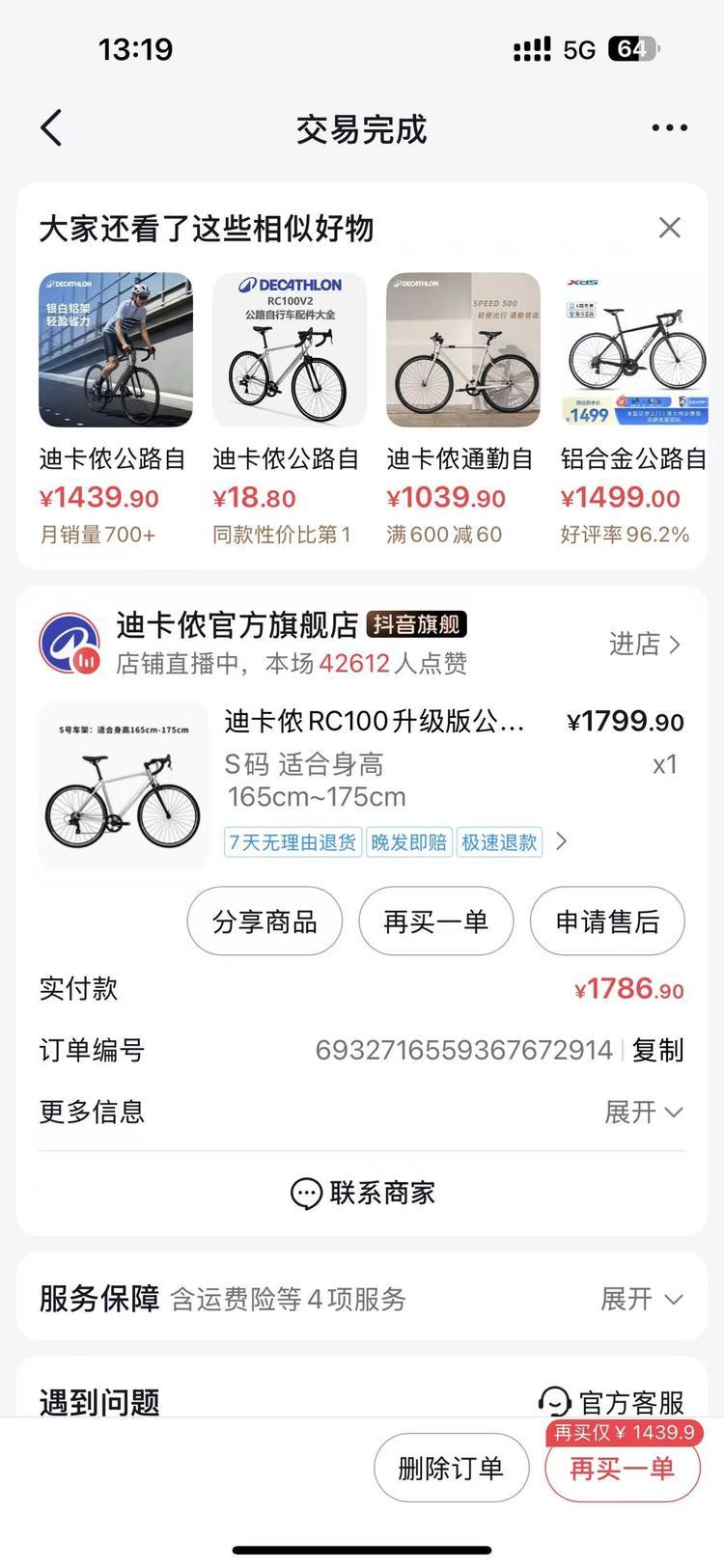
Task: Tap the 分享商品 button
Action: click(x=265, y=922)
